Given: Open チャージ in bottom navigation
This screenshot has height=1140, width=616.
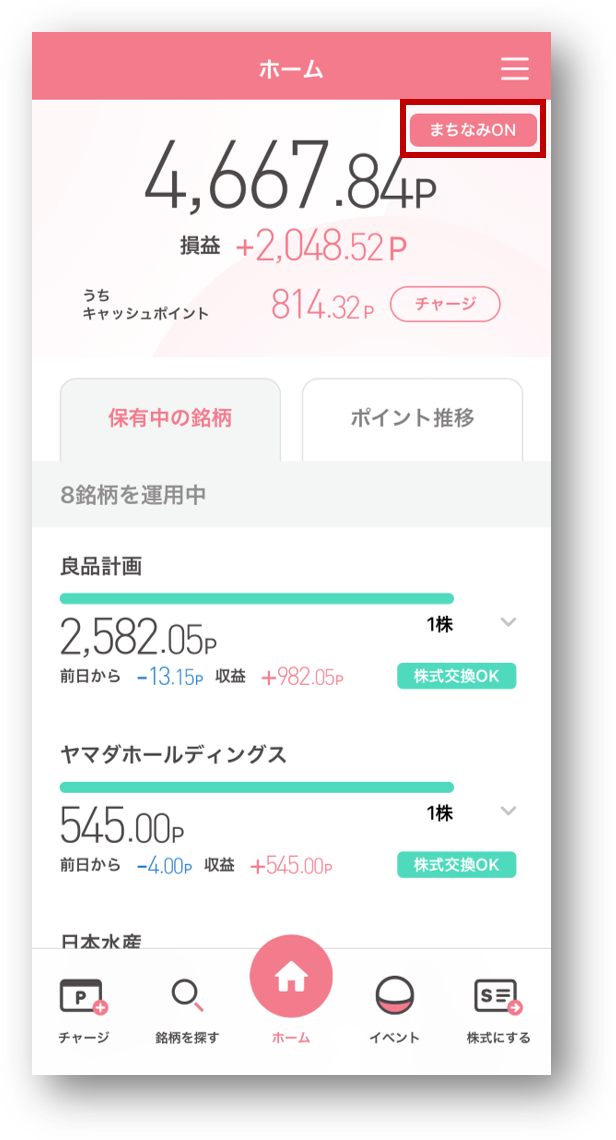Looking at the screenshot, I should point(83,1010).
